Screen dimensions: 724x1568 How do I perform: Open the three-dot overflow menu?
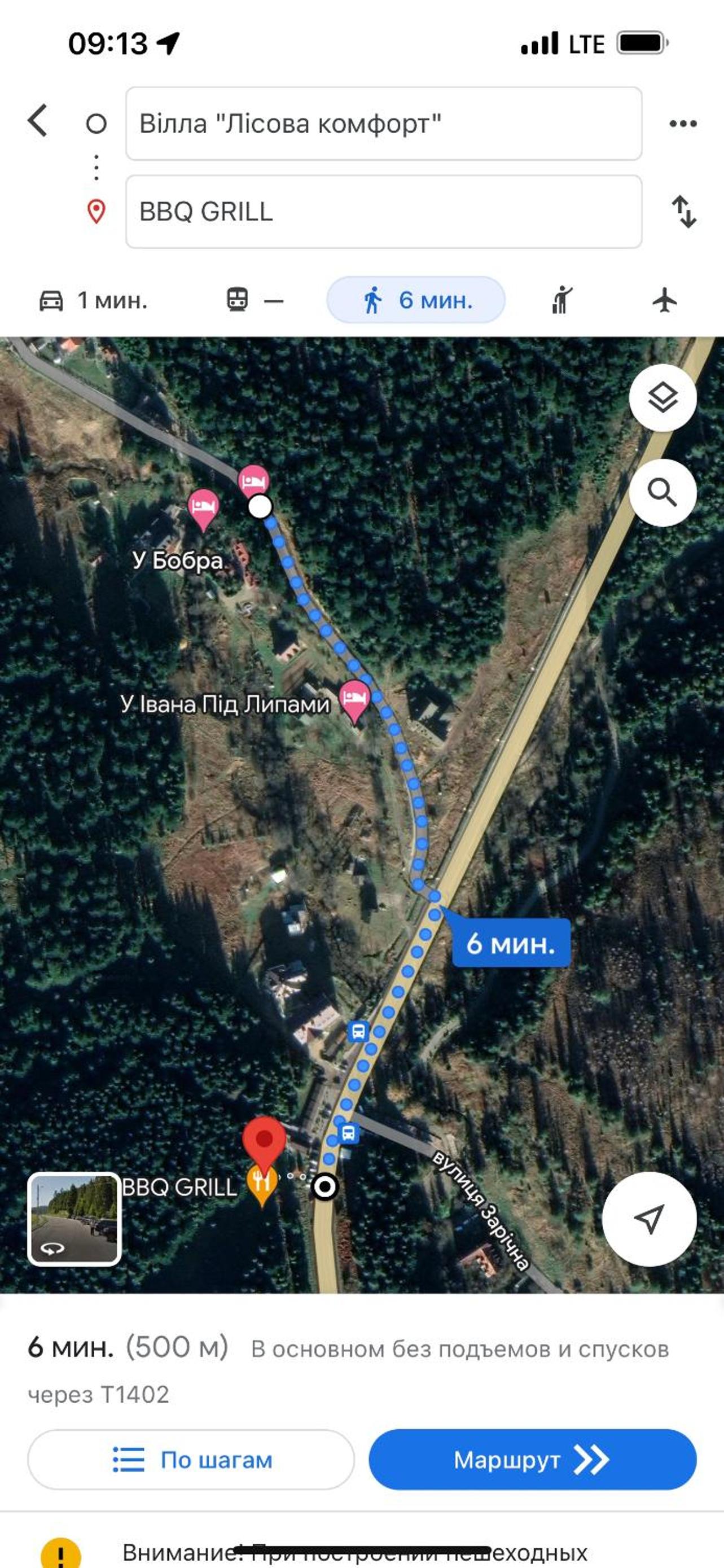(683, 124)
